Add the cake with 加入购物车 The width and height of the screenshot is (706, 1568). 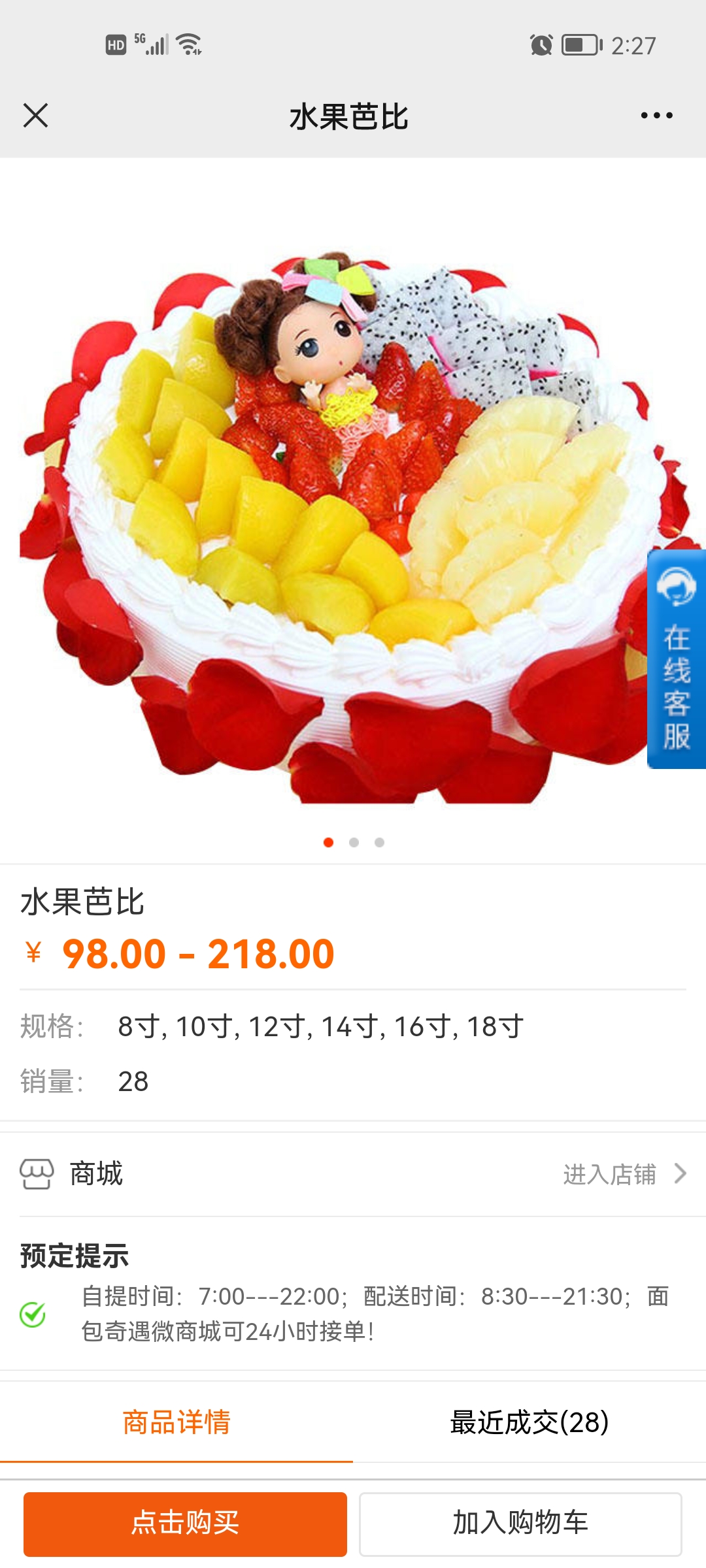point(520,1524)
